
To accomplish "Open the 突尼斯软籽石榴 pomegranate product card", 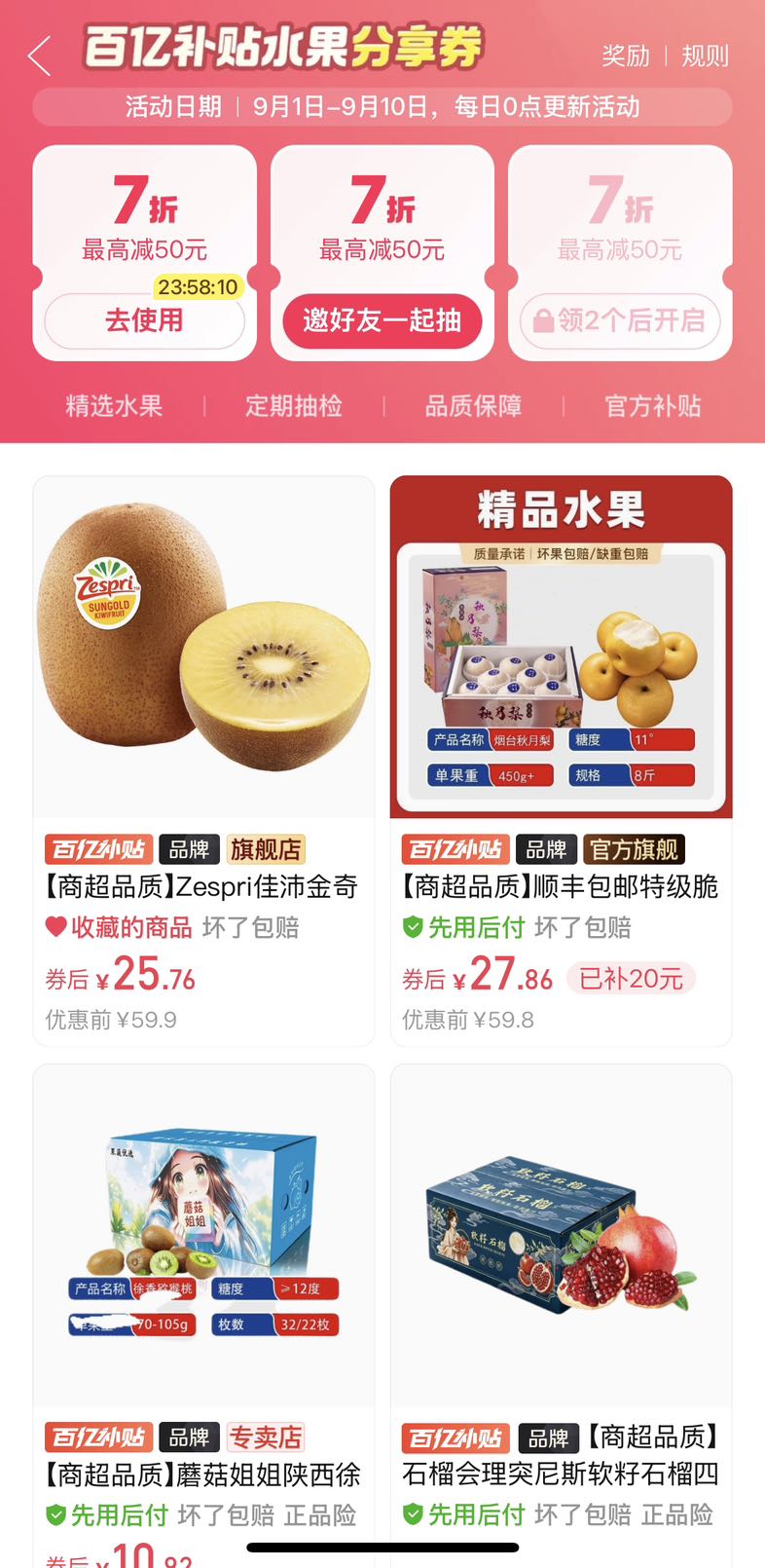I will tap(561, 1315).
